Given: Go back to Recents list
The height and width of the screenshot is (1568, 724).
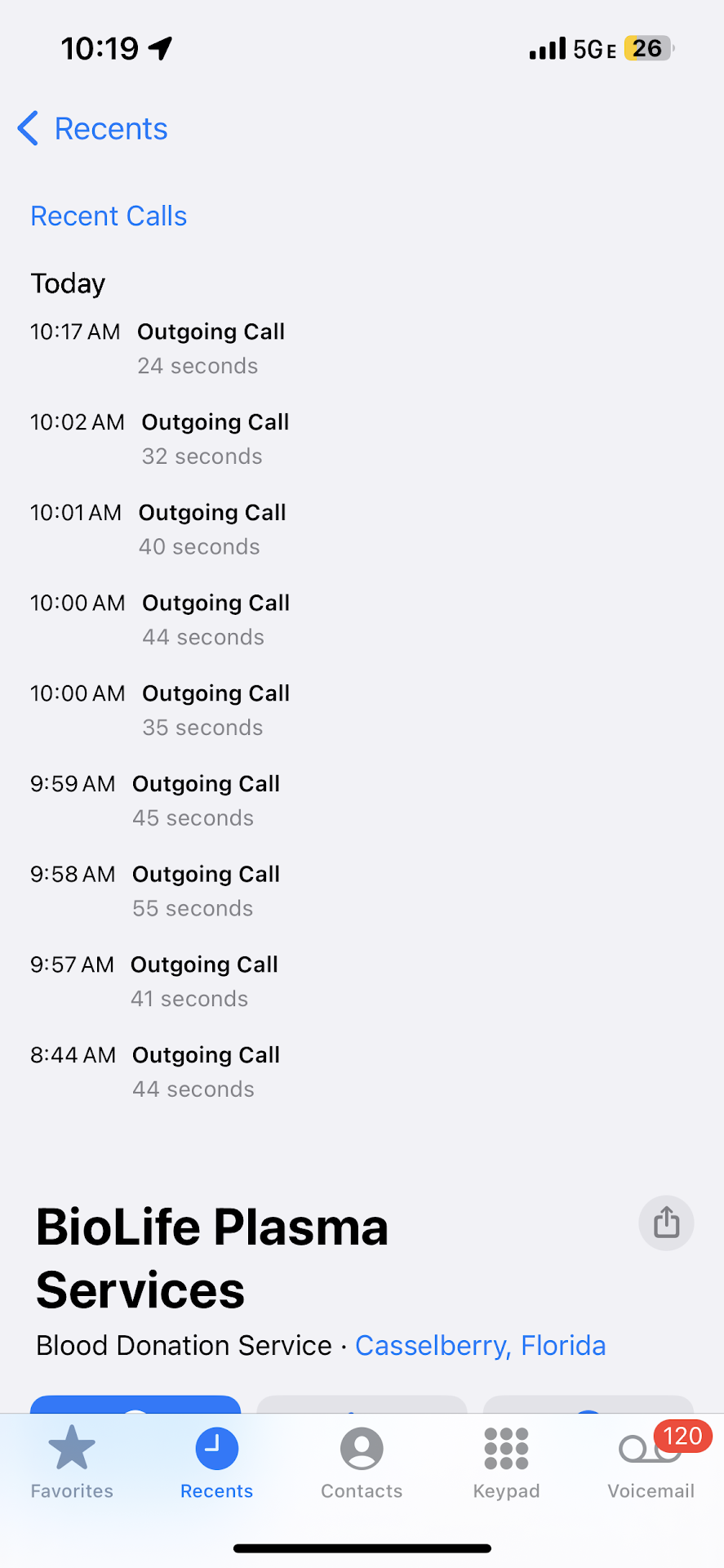Looking at the screenshot, I should [93, 129].
